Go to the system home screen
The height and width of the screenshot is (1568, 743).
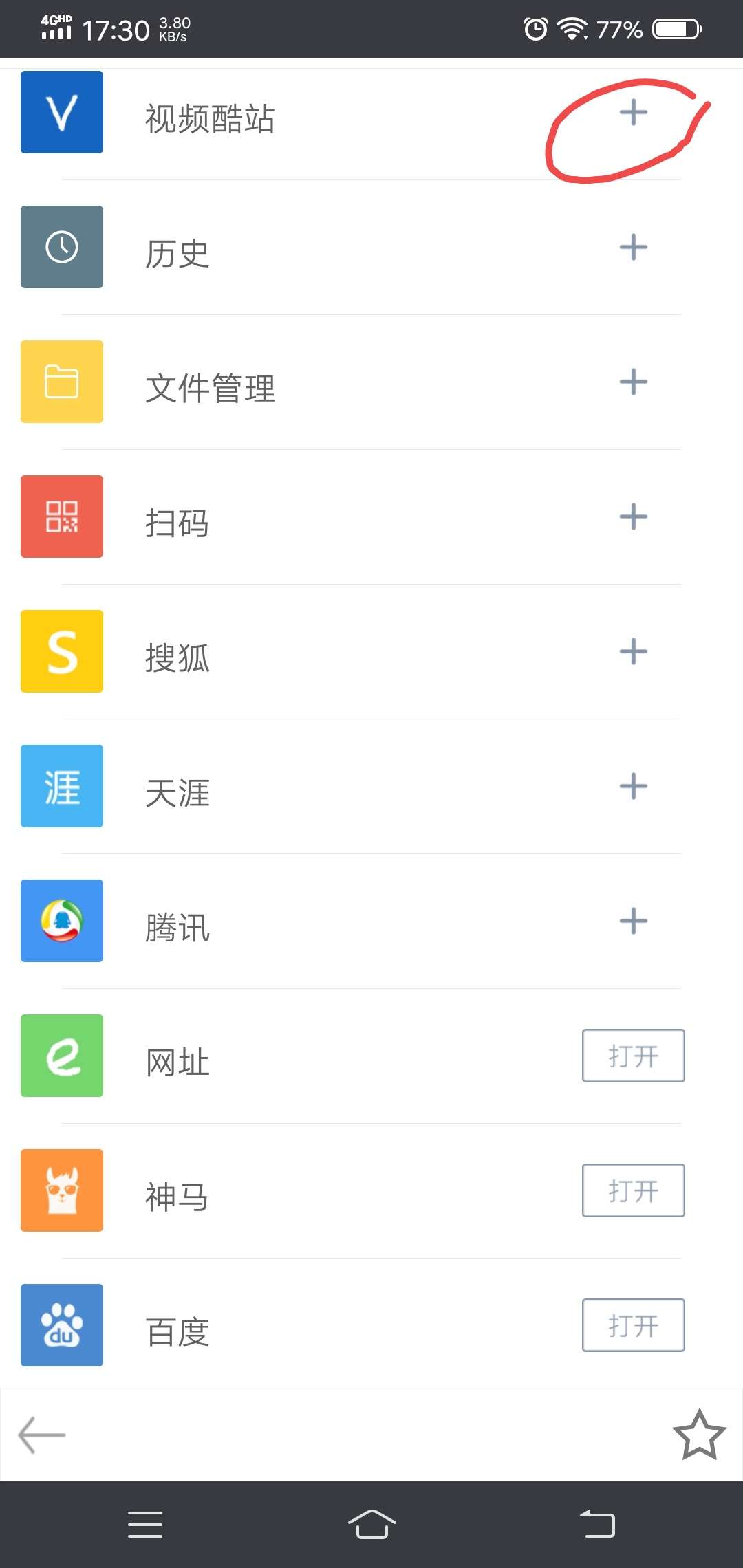click(x=371, y=1524)
